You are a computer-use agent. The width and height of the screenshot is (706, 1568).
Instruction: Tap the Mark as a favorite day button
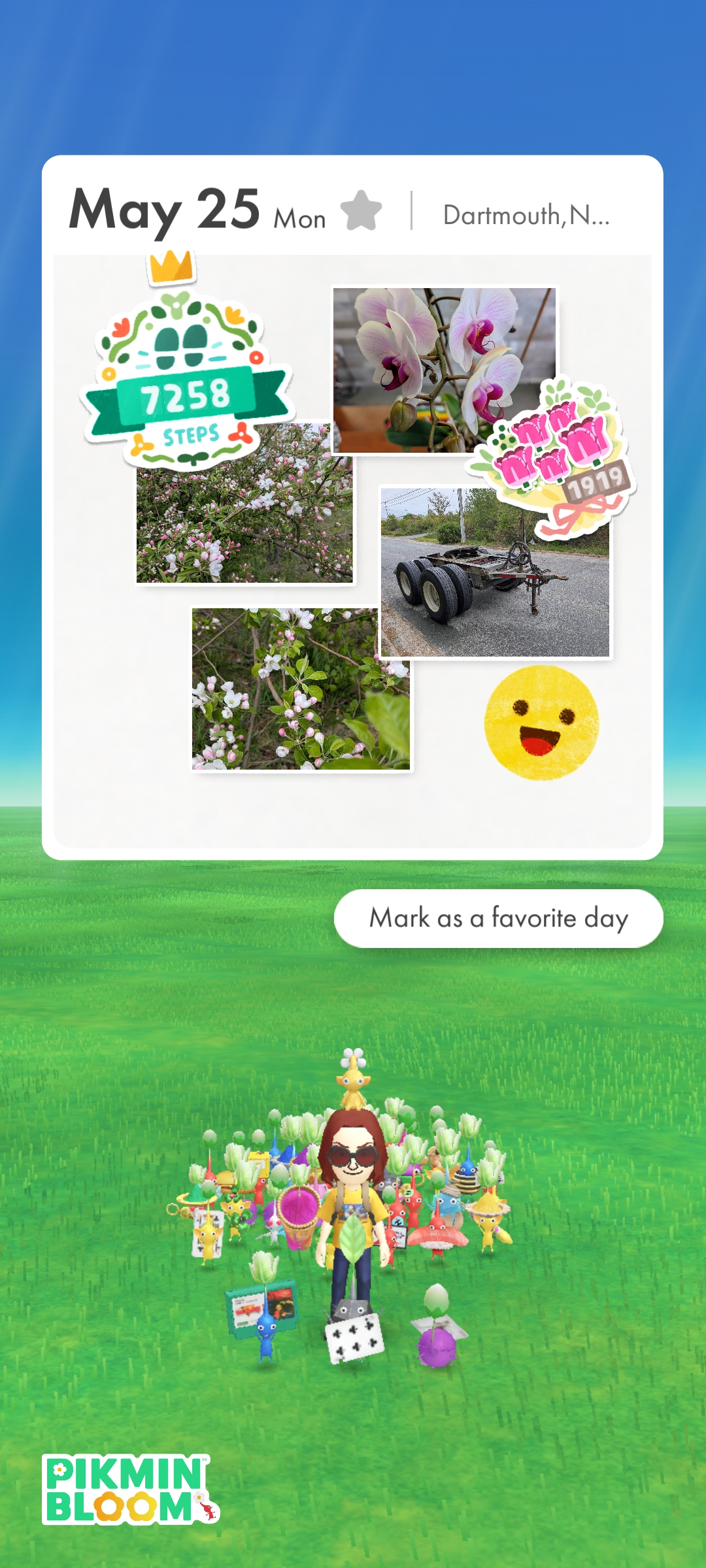(499, 918)
